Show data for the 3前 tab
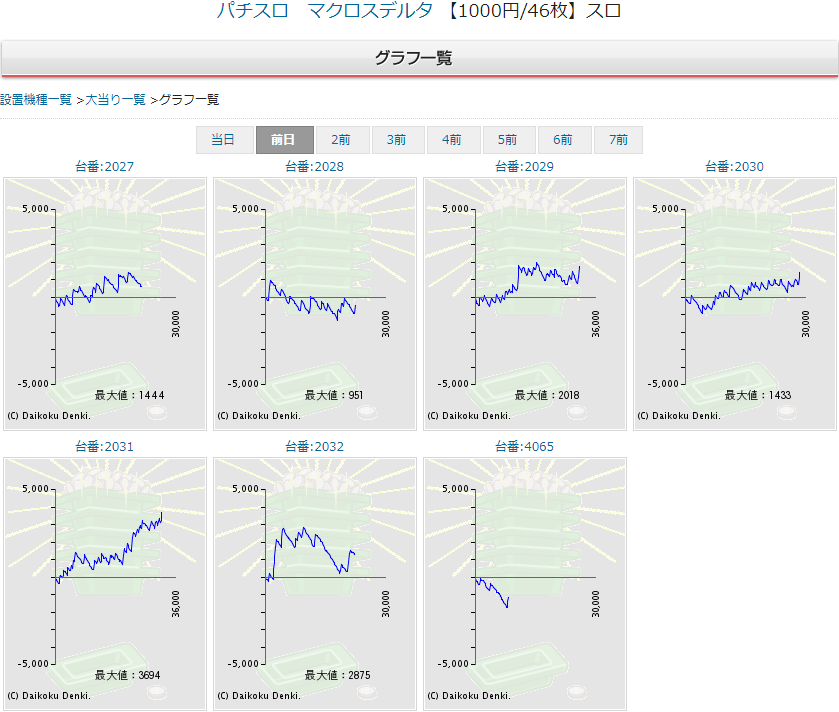839x712 pixels. 398,140
